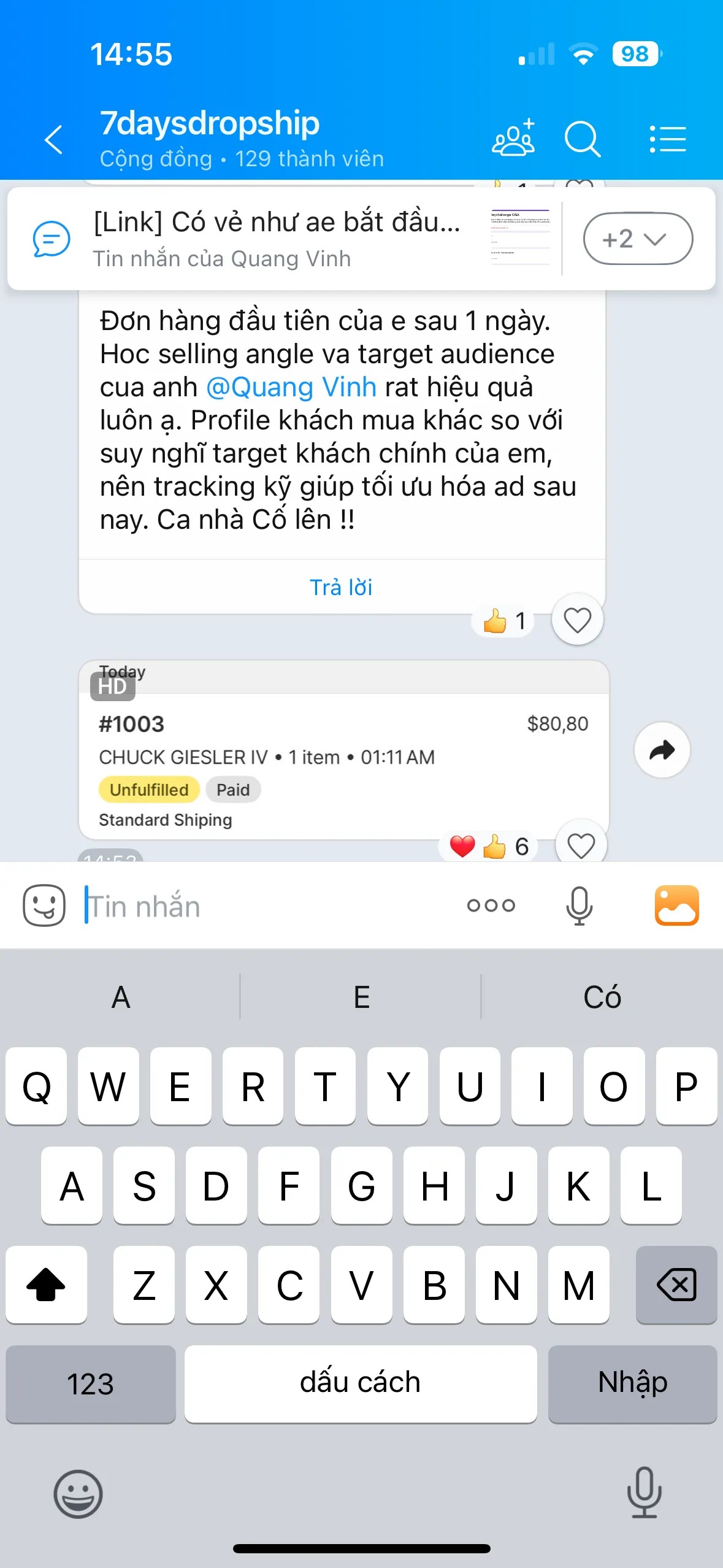Image resolution: width=723 pixels, height=1568 pixels.
Task: Add members to the community
Action: point(514,139)
